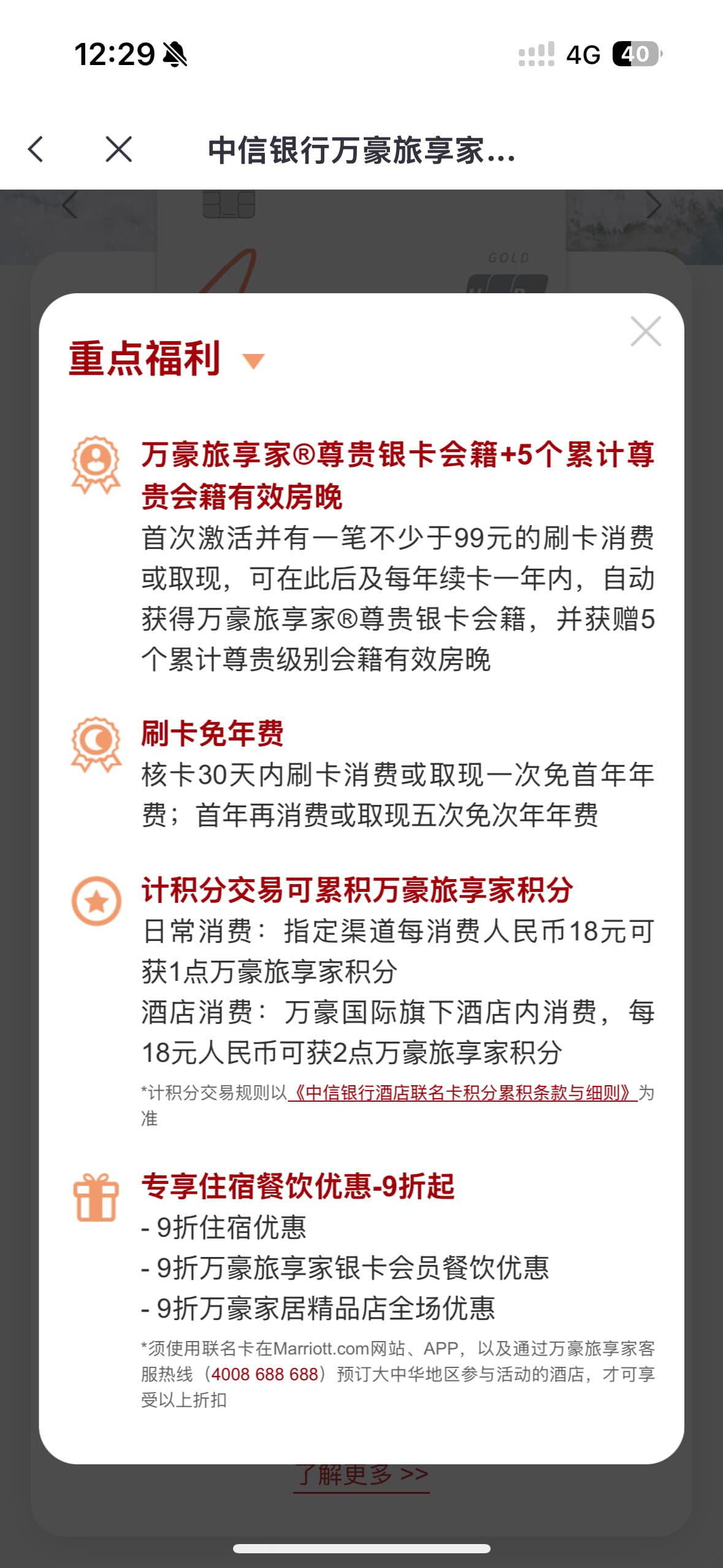Go back using the header arrow
Image resolution: width=723 pixels, height=1568 pixels.
(x=36, y=149)
